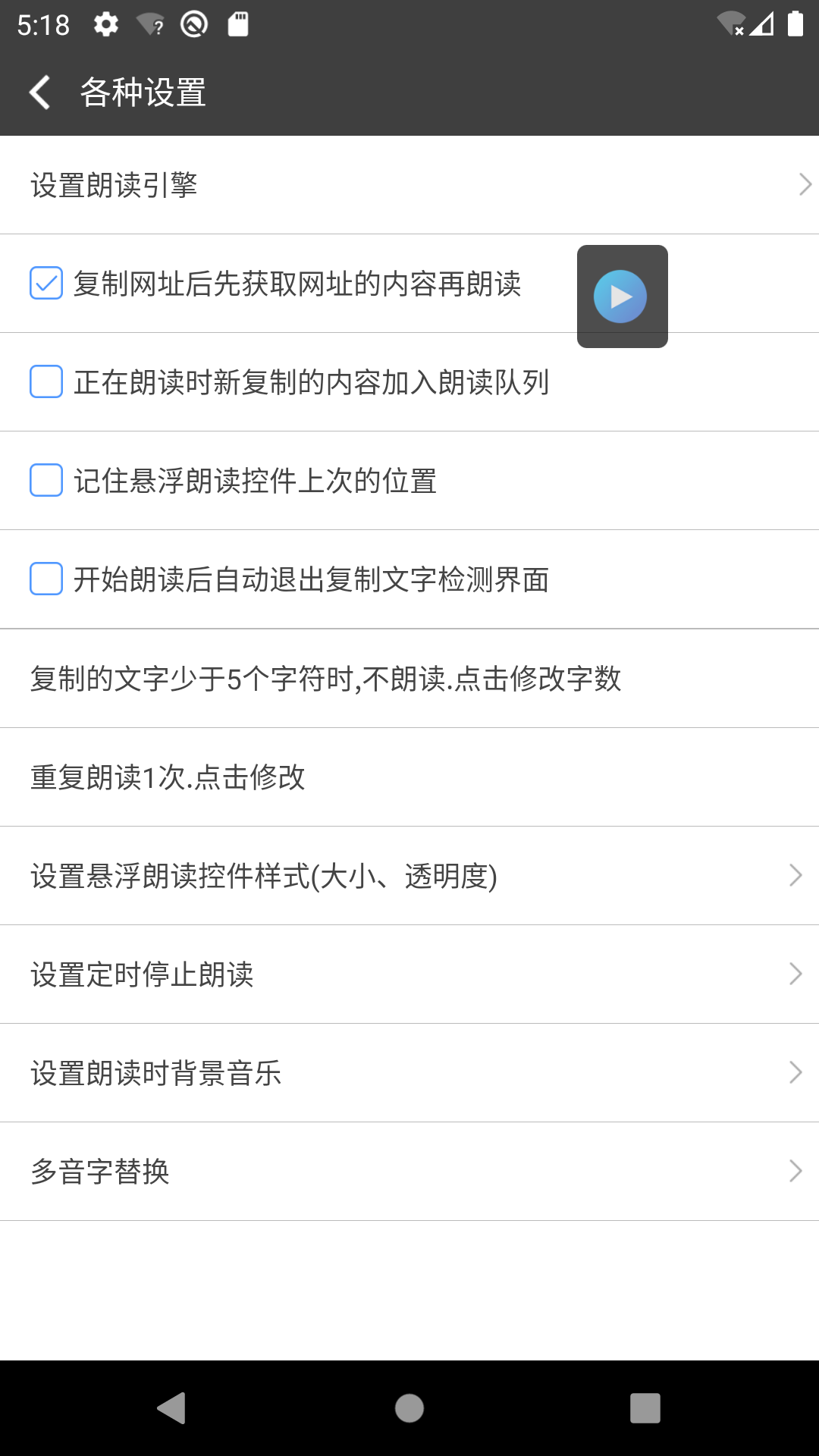Enable 正在朗读时新复制的内容加入朗读队列
Image resolution: width=819 pixels, height=1456 pixels.
pyautogui.click(x=45, y=382)
